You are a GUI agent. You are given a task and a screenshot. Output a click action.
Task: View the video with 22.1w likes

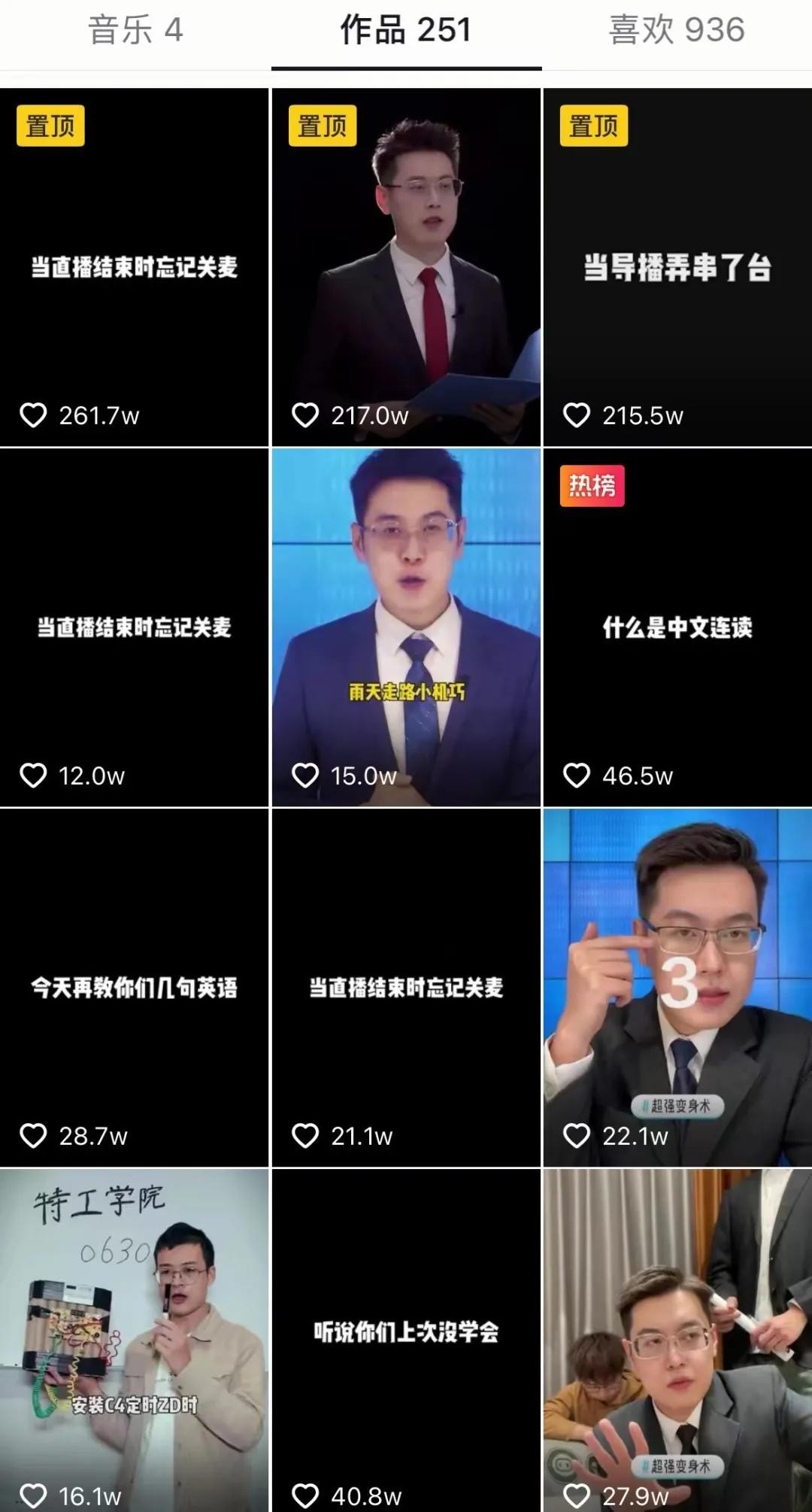[677, 987]
